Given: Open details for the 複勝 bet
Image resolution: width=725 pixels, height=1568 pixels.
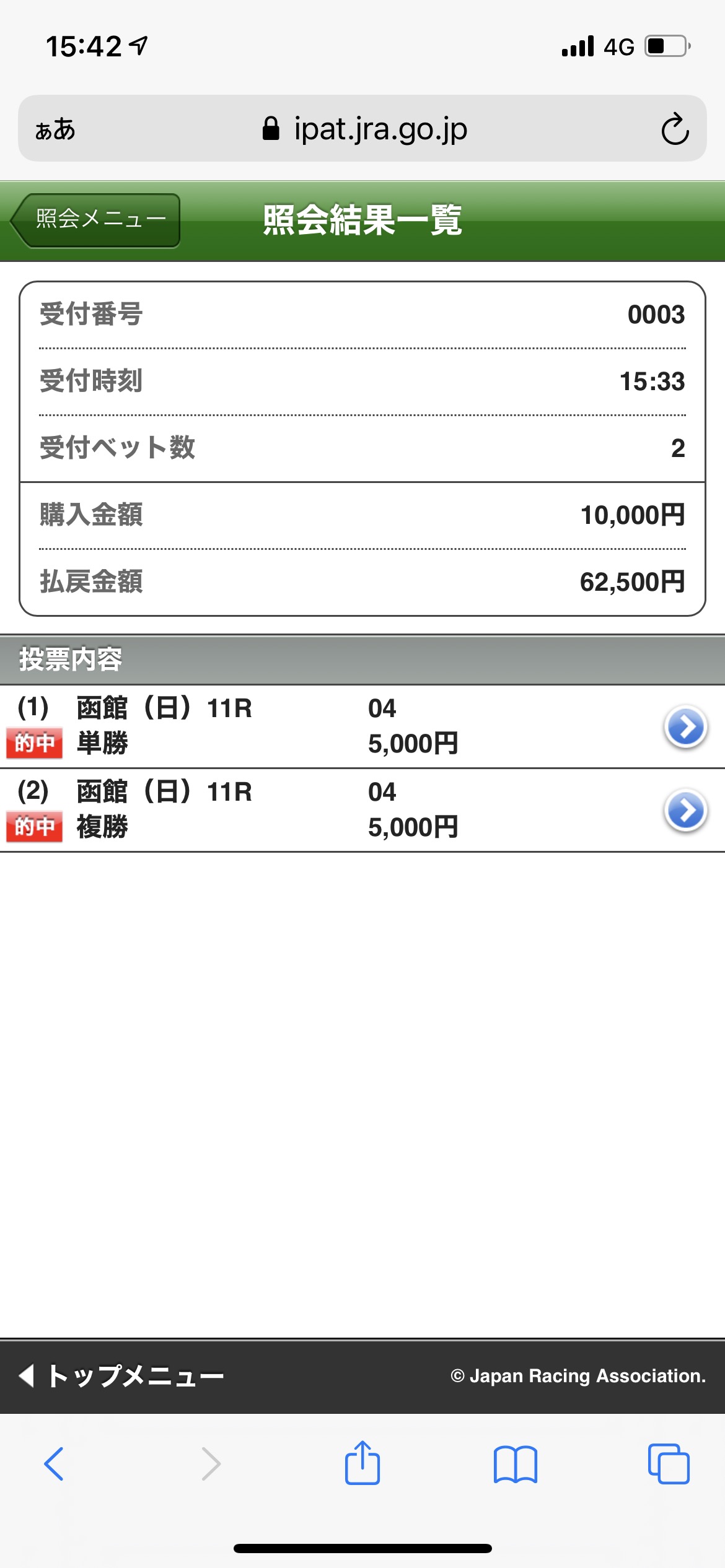Looking at the screenshot, I should coord(685,811).
